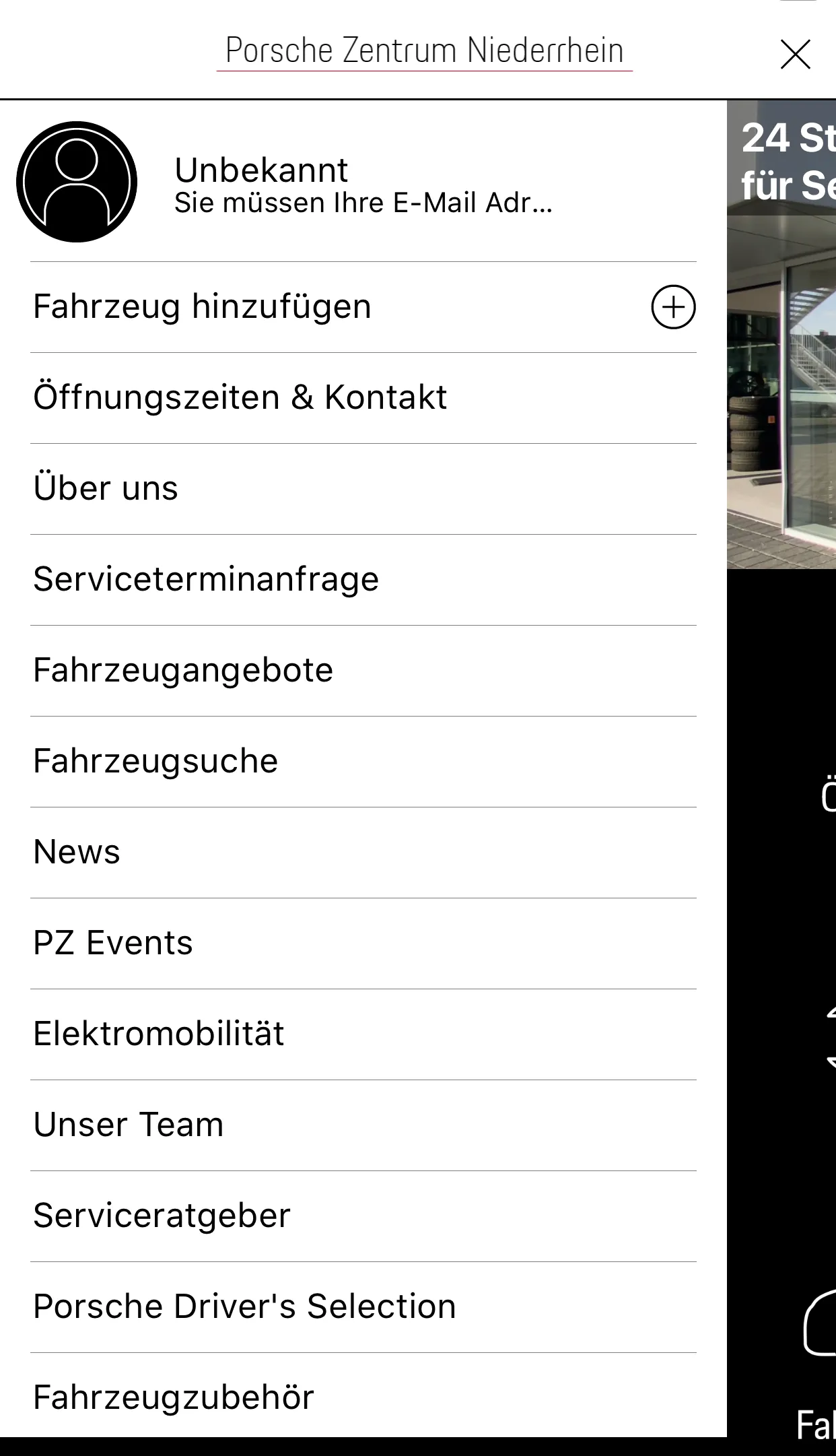Screen dimensions: 836x1456
Task: Tap the plus icon to add a vehicle
Action: [x=673, y=307]
